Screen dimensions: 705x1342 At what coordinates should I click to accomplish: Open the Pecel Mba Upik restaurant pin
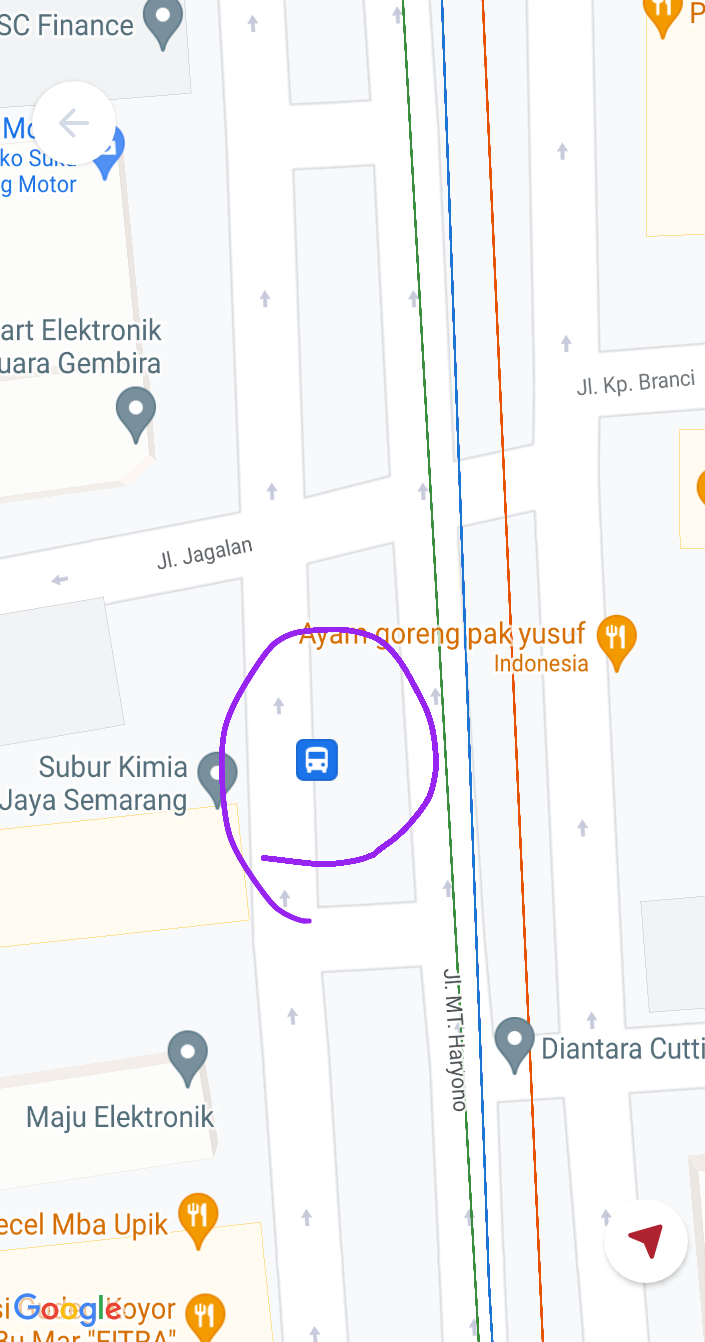[x=198, y=1216]
